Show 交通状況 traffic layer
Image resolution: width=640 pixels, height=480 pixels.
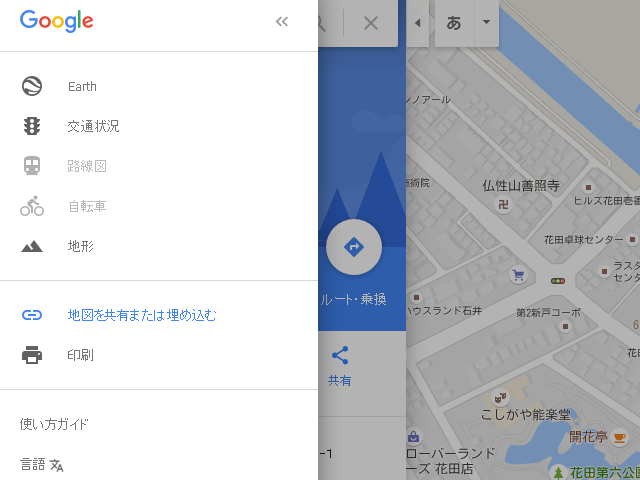[93, 126]
